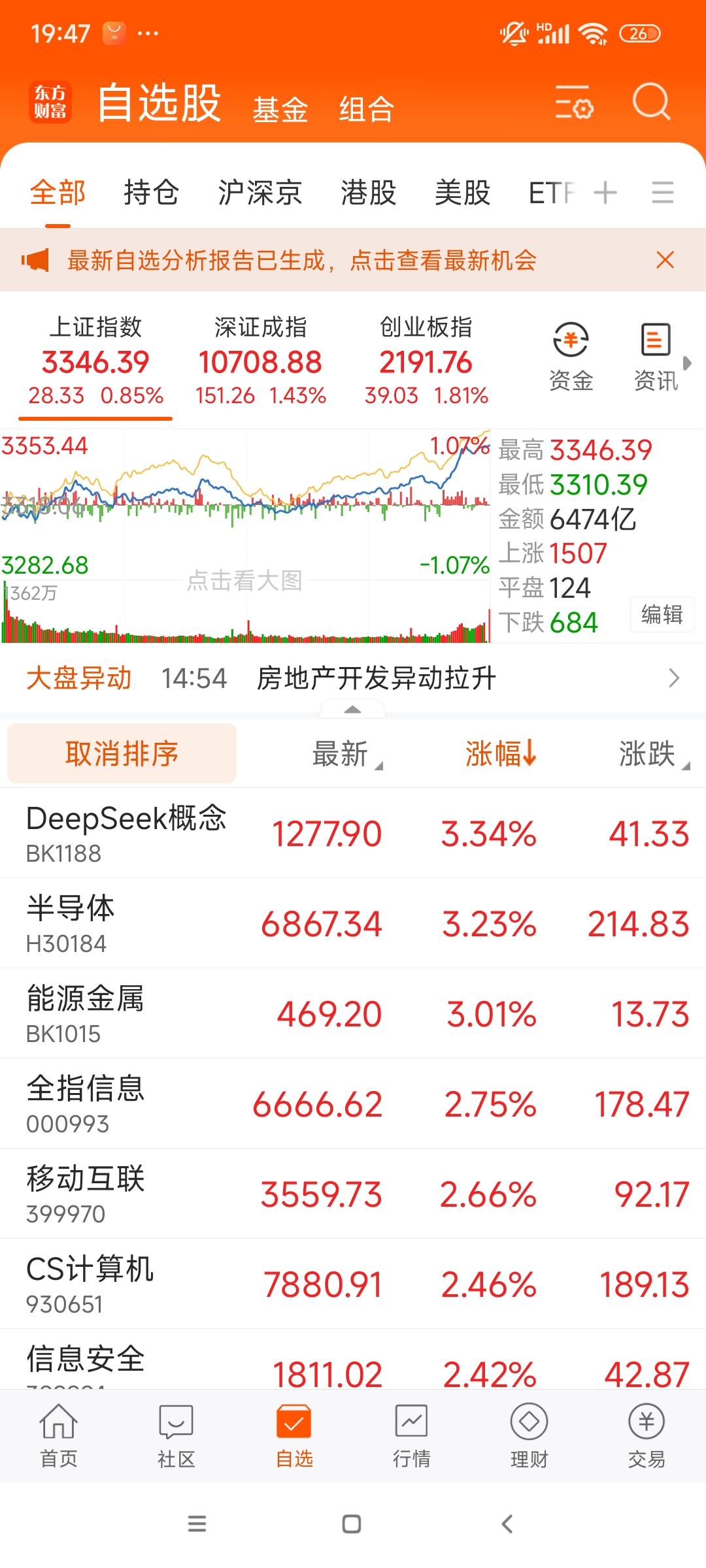Toggle sort direction on 涨幅 column

(x=499, y=753)
